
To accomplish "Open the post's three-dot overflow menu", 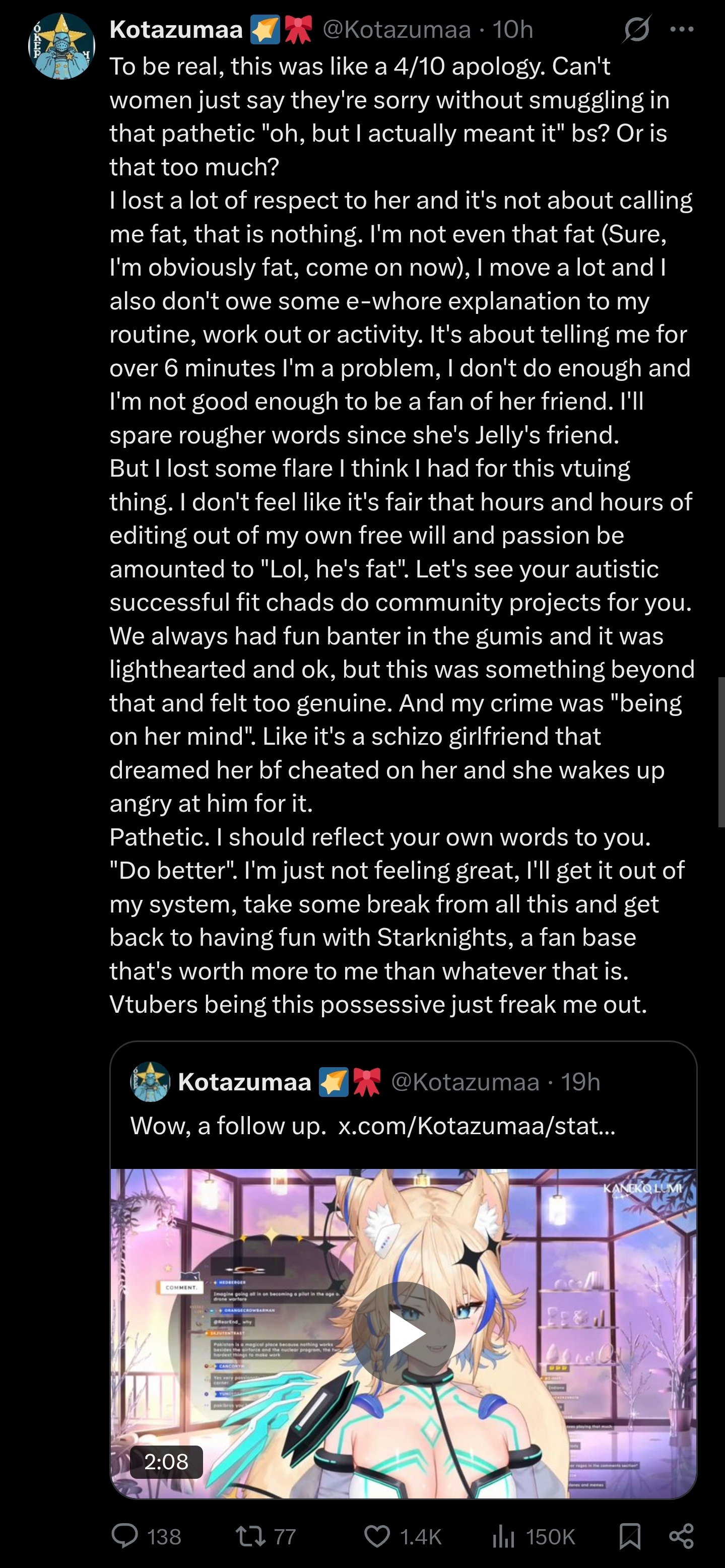I will point(681,29).
